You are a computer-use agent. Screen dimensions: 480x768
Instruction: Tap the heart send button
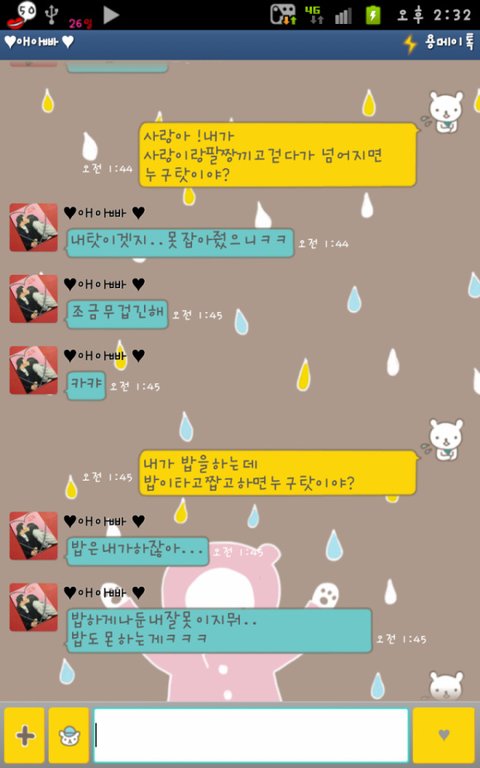(x=444, y=735)
